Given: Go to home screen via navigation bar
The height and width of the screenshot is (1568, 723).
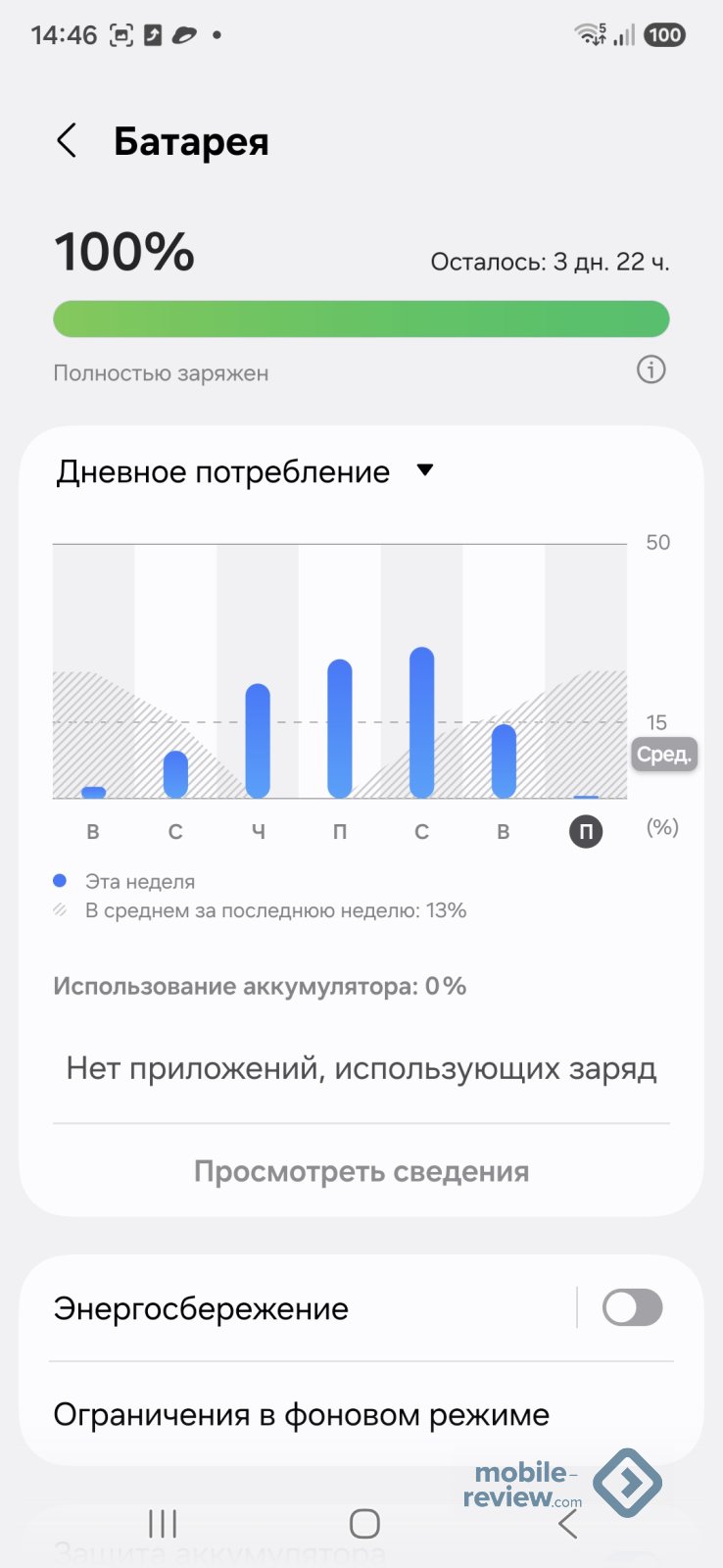Looking at the screenshot, I should pos(364,1524).
